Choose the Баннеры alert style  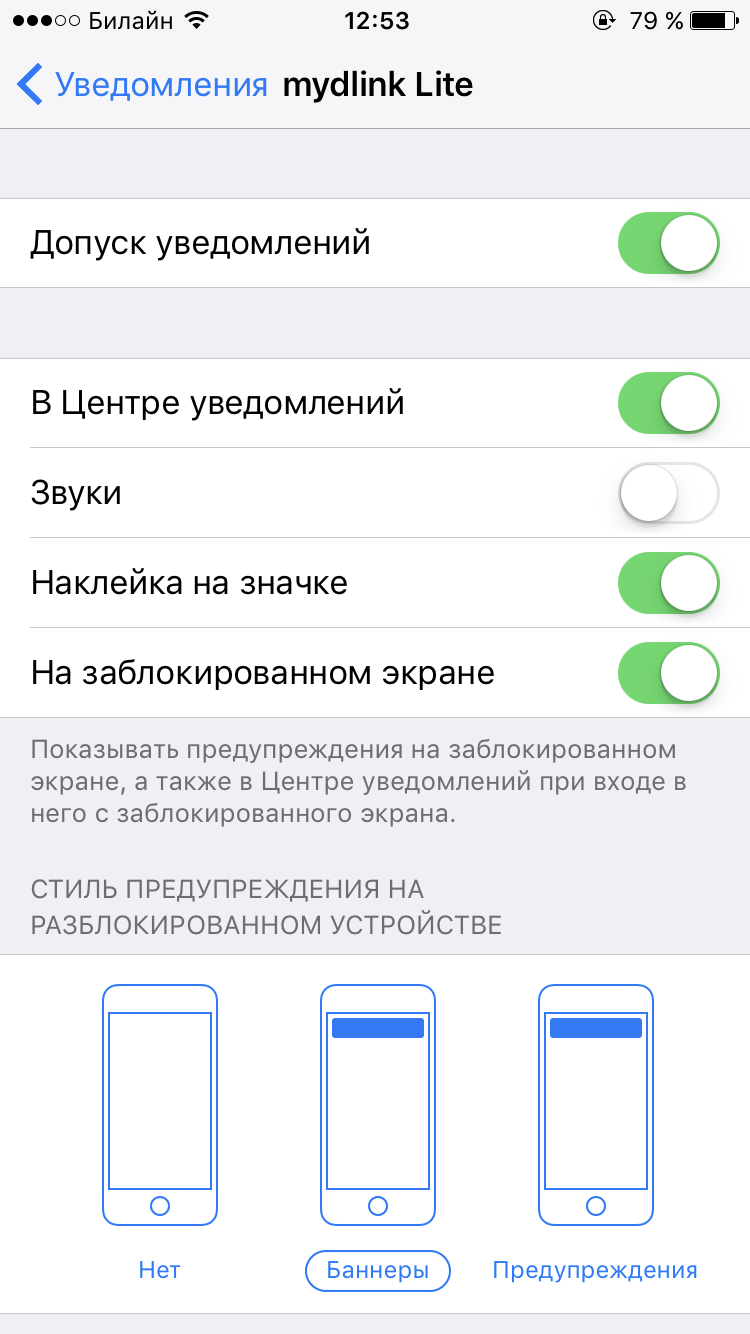tap(378, 1130)
